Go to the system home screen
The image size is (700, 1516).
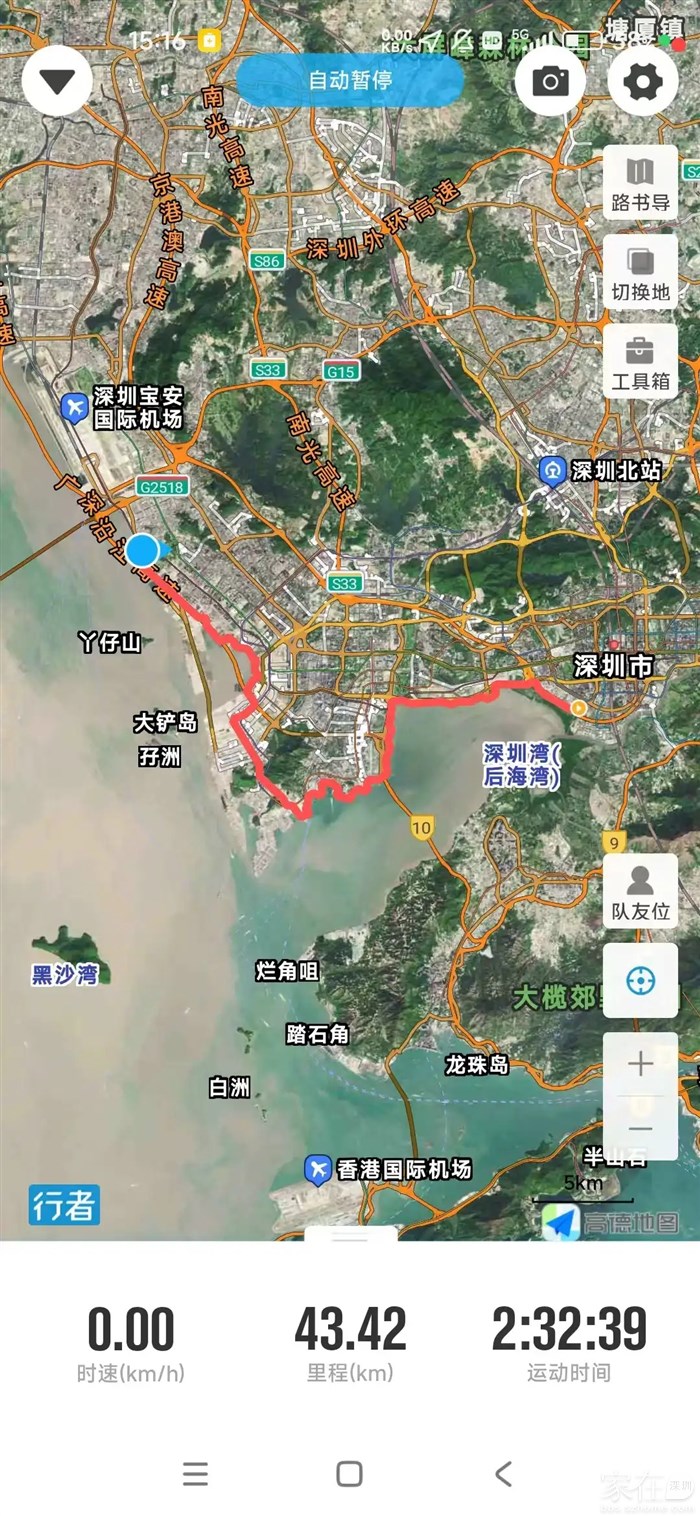pos(349,1473)
